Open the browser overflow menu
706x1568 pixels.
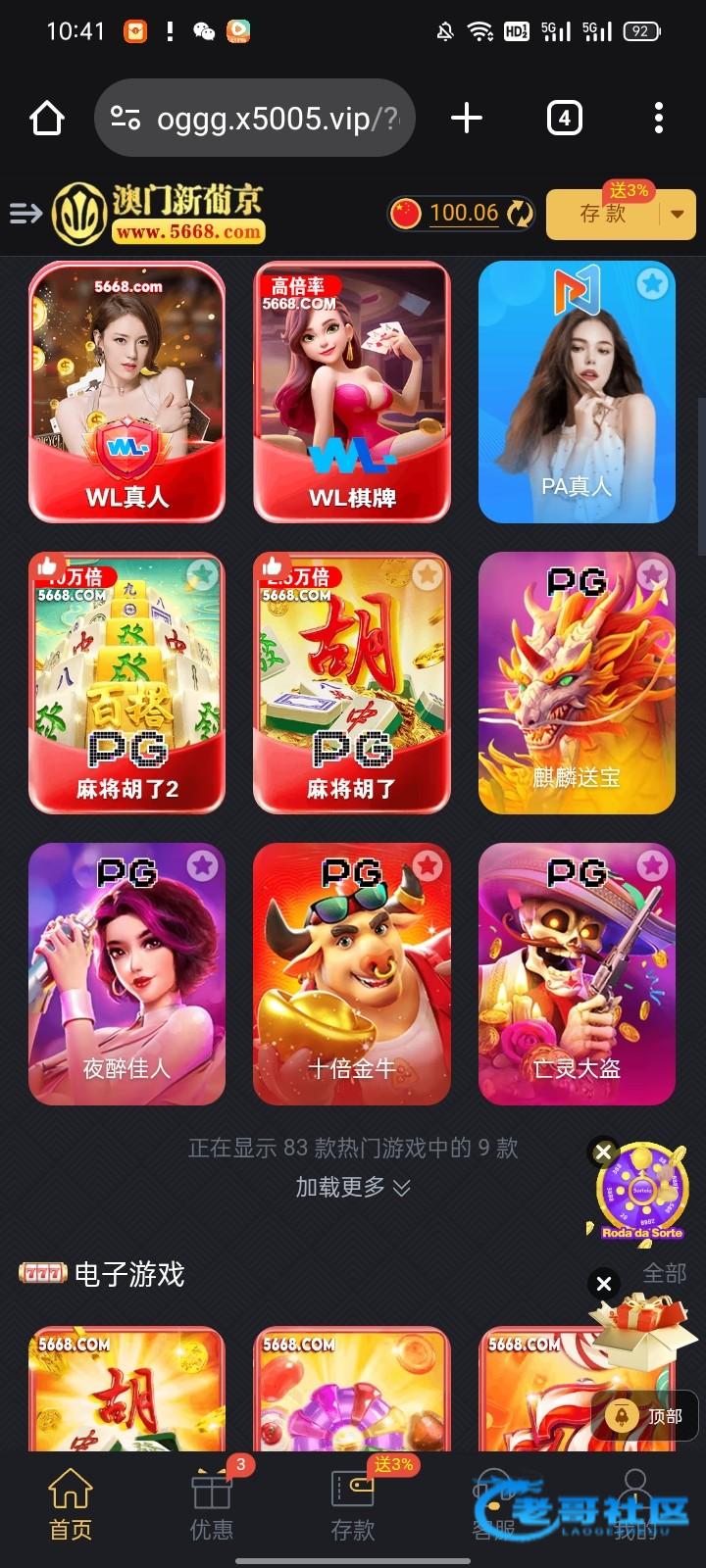658,119
